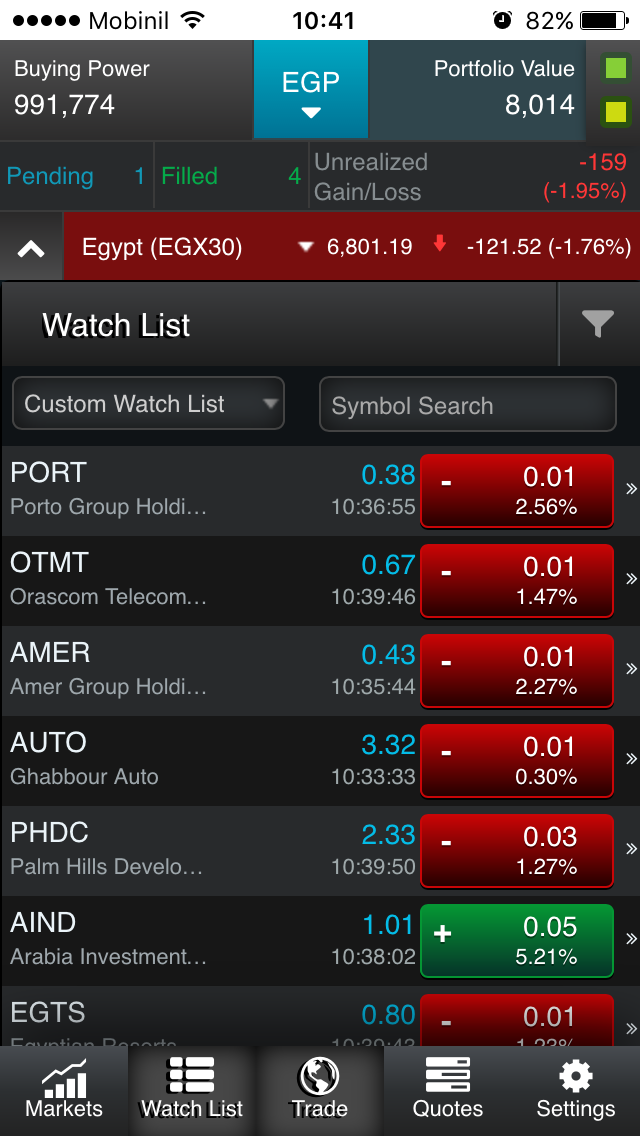This screenshot has height=1136, width=640.
Task: Select the Watch List tab
Action: 192,1090
